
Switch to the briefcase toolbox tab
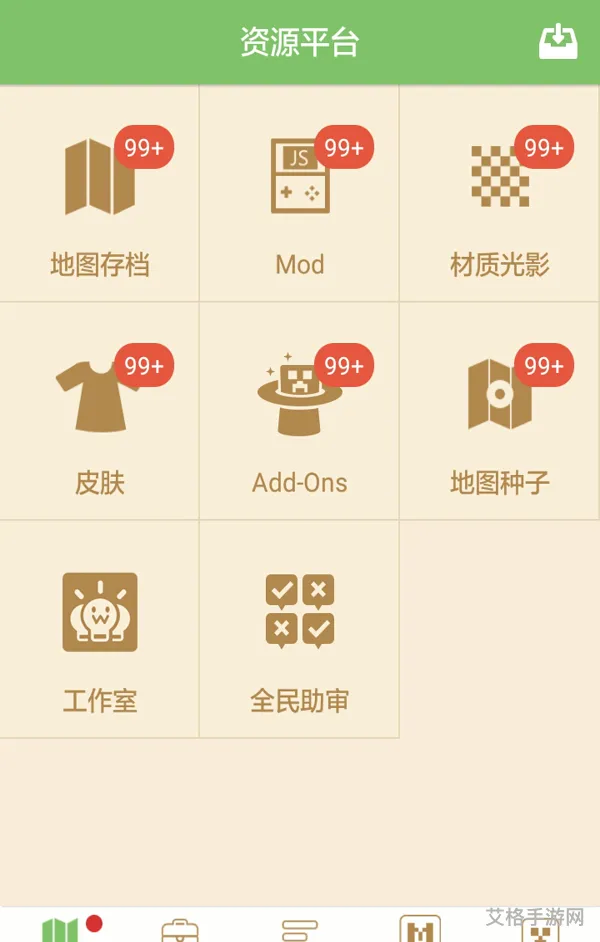point(180,929)
